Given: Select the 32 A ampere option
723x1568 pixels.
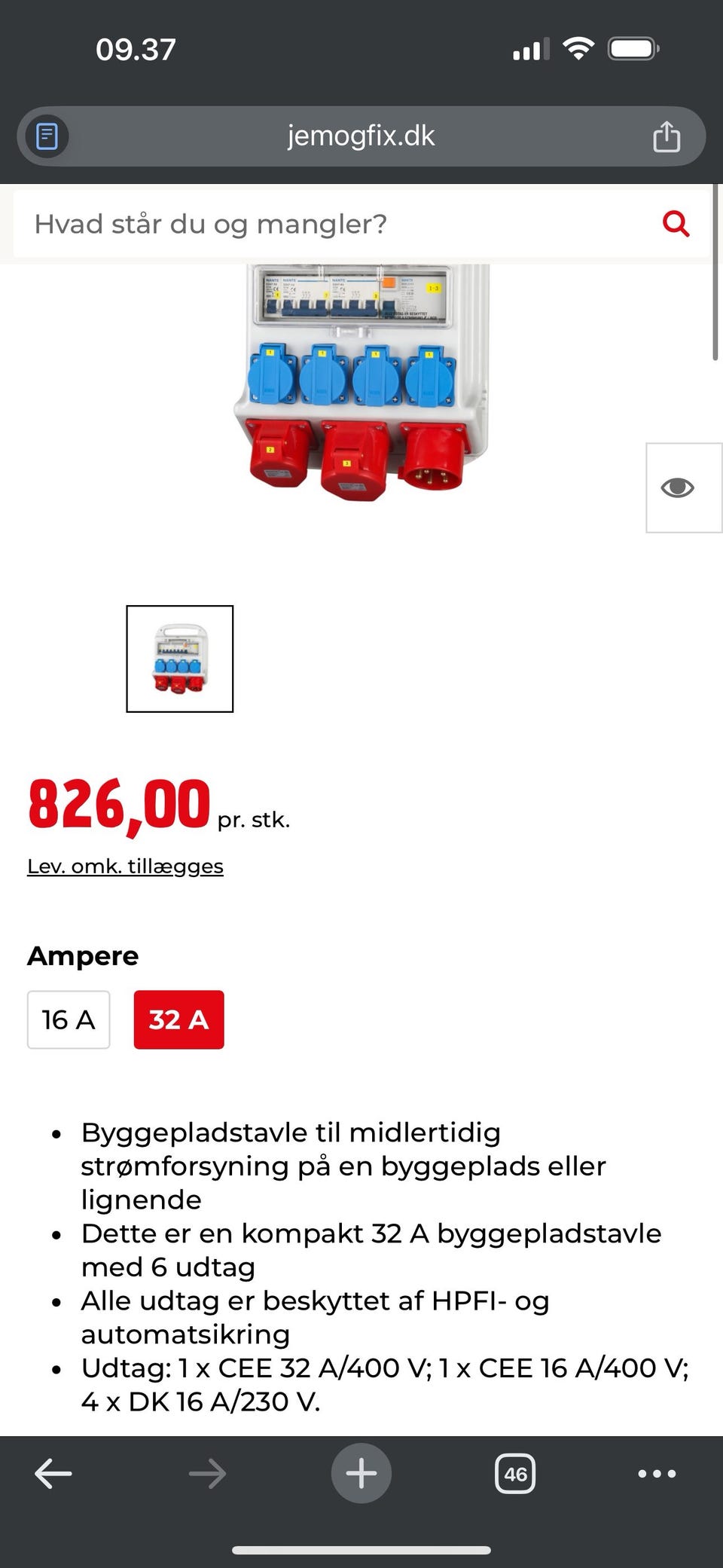Looking at the screenshot, I should click(x=178, y=1019).
